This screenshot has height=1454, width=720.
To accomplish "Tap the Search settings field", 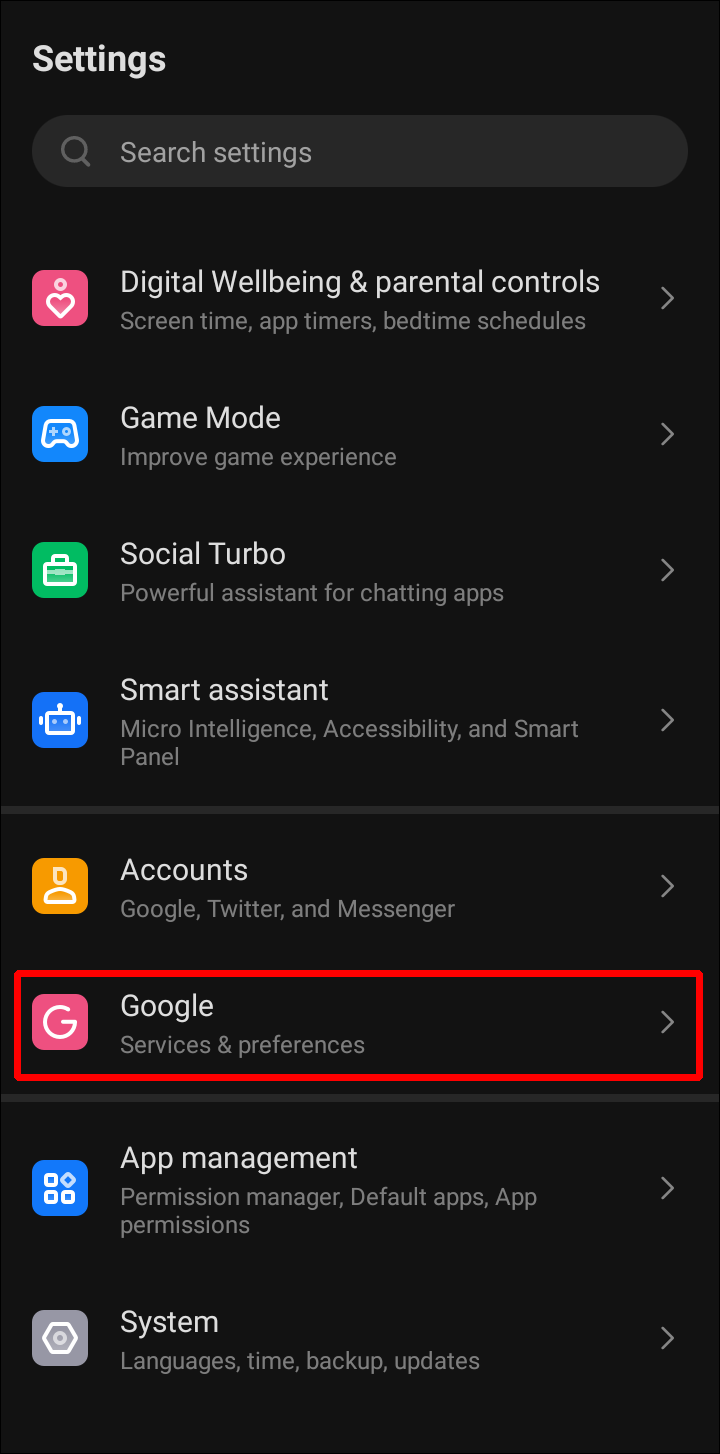I will (360, 152).
